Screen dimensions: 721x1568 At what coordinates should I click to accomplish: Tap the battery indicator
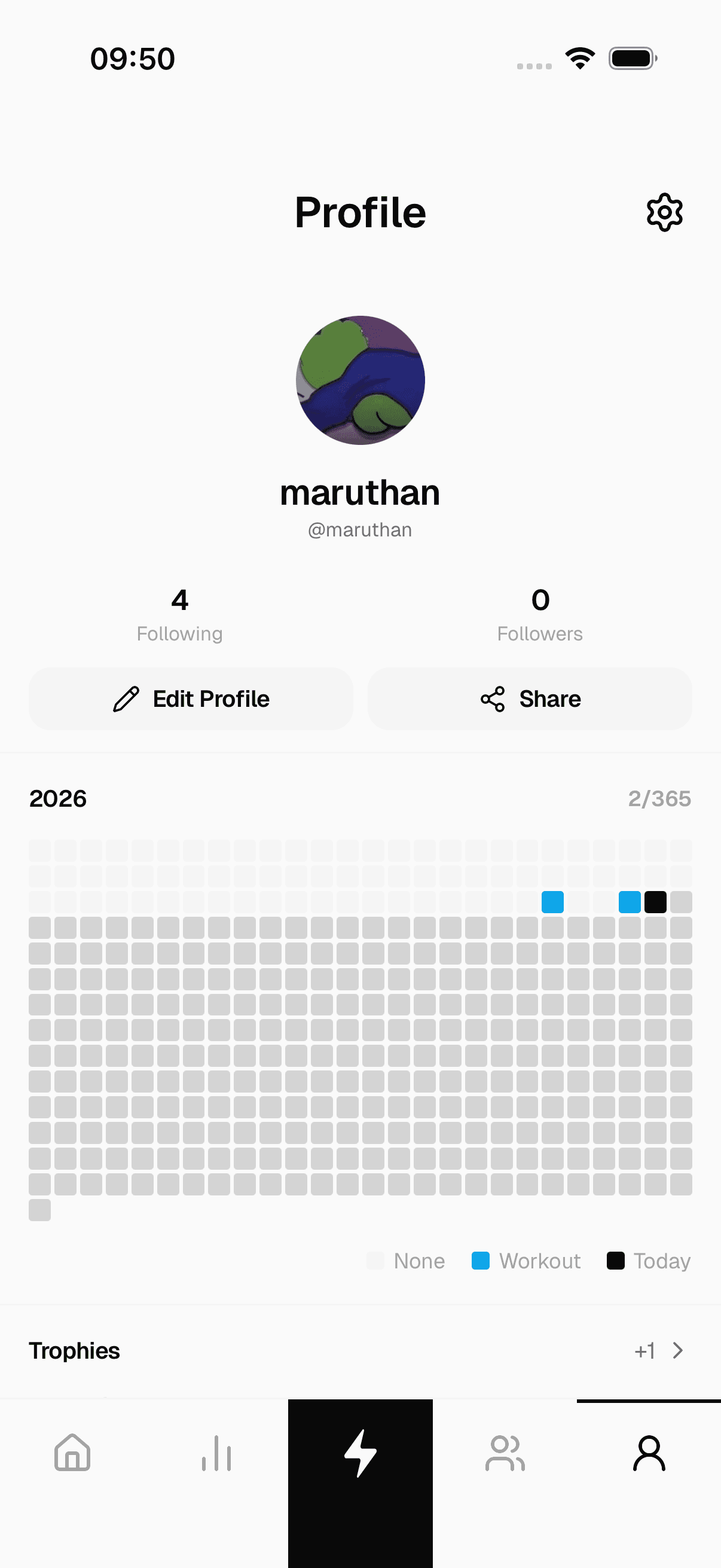(632, 57)
